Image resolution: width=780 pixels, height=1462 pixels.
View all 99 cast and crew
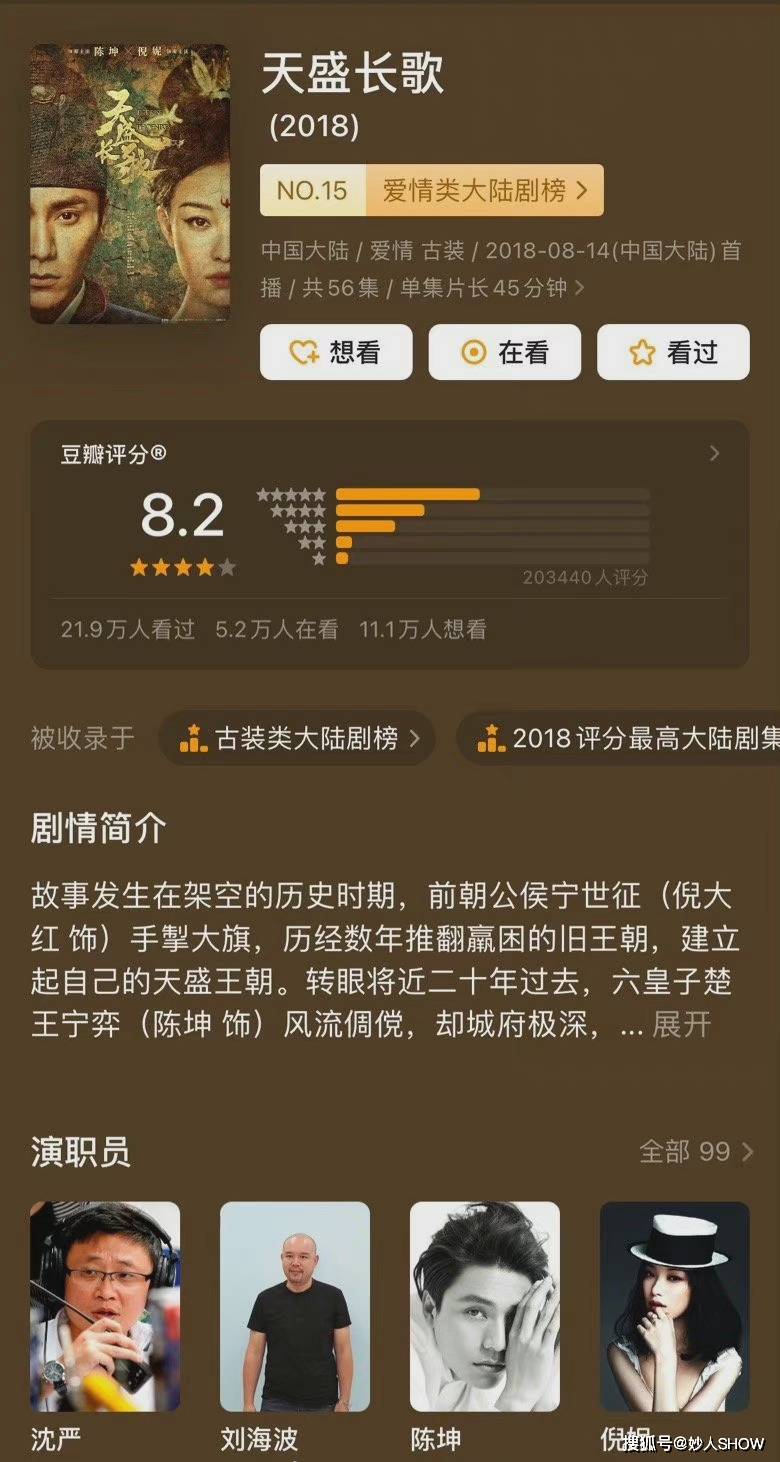697,1151
